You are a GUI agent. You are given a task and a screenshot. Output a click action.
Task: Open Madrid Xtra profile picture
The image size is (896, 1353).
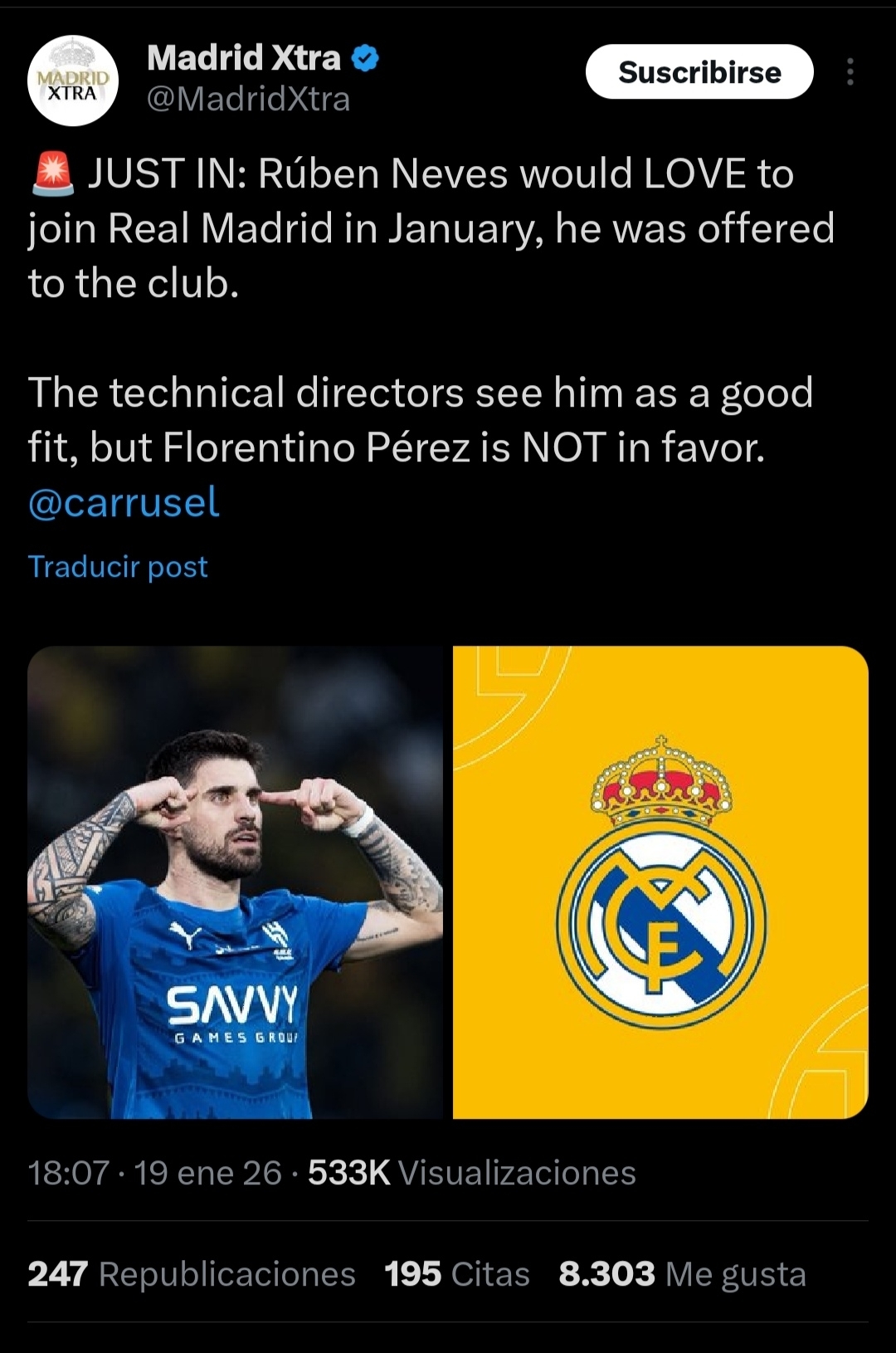(x=73, y=81)
